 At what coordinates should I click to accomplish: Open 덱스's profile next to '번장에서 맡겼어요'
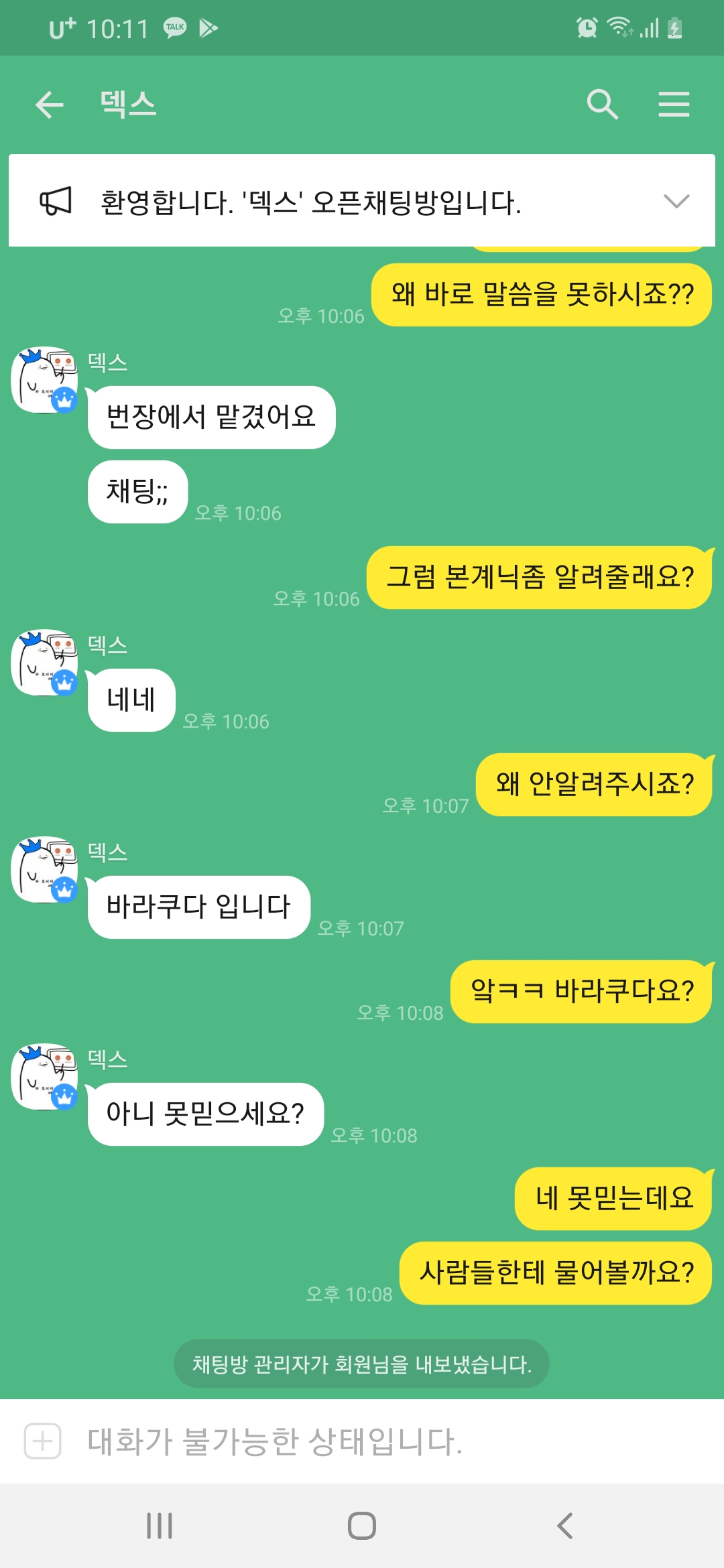pos(45,380)
